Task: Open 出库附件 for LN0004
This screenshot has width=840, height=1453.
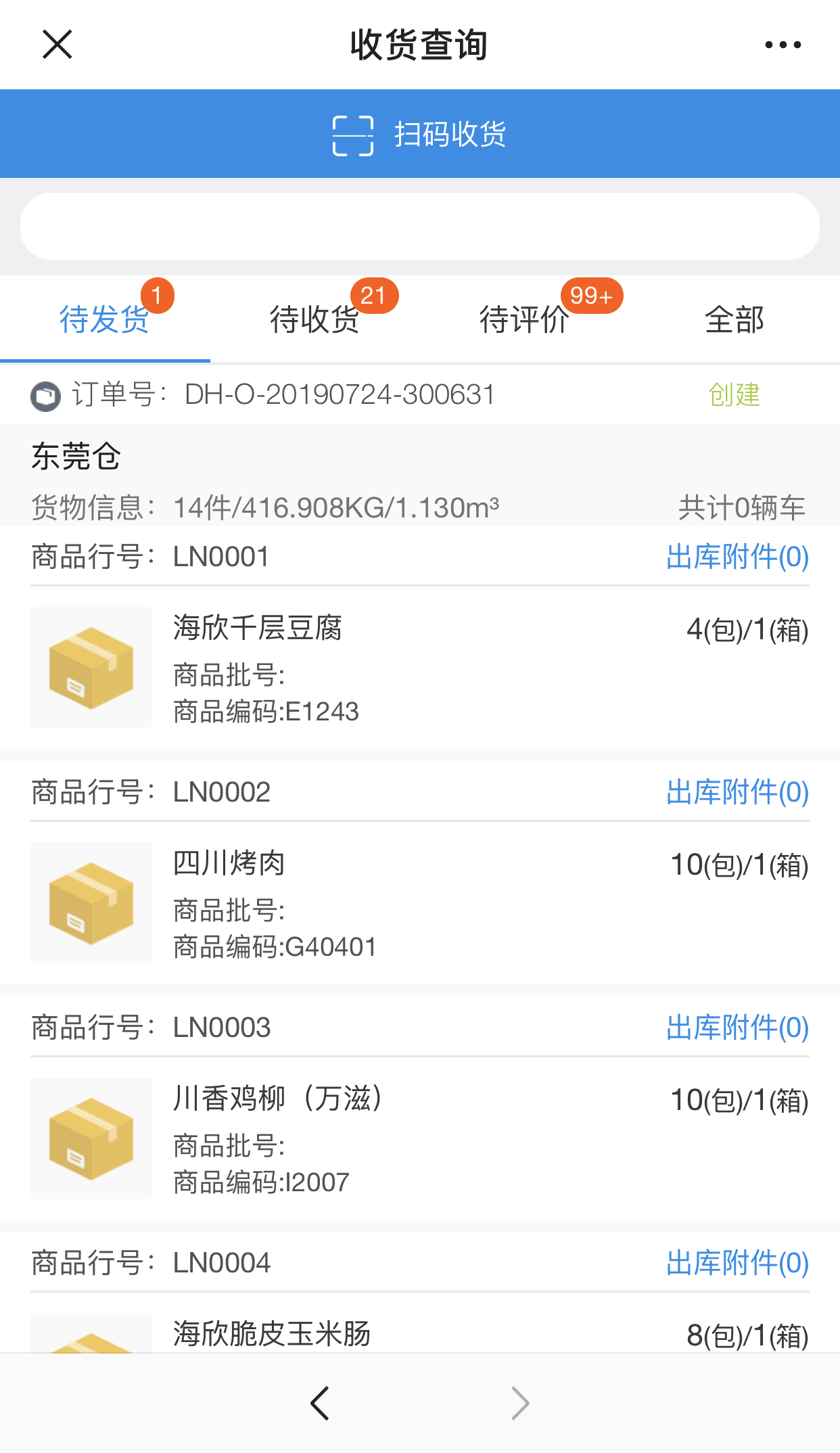Action: (737, 1263)
